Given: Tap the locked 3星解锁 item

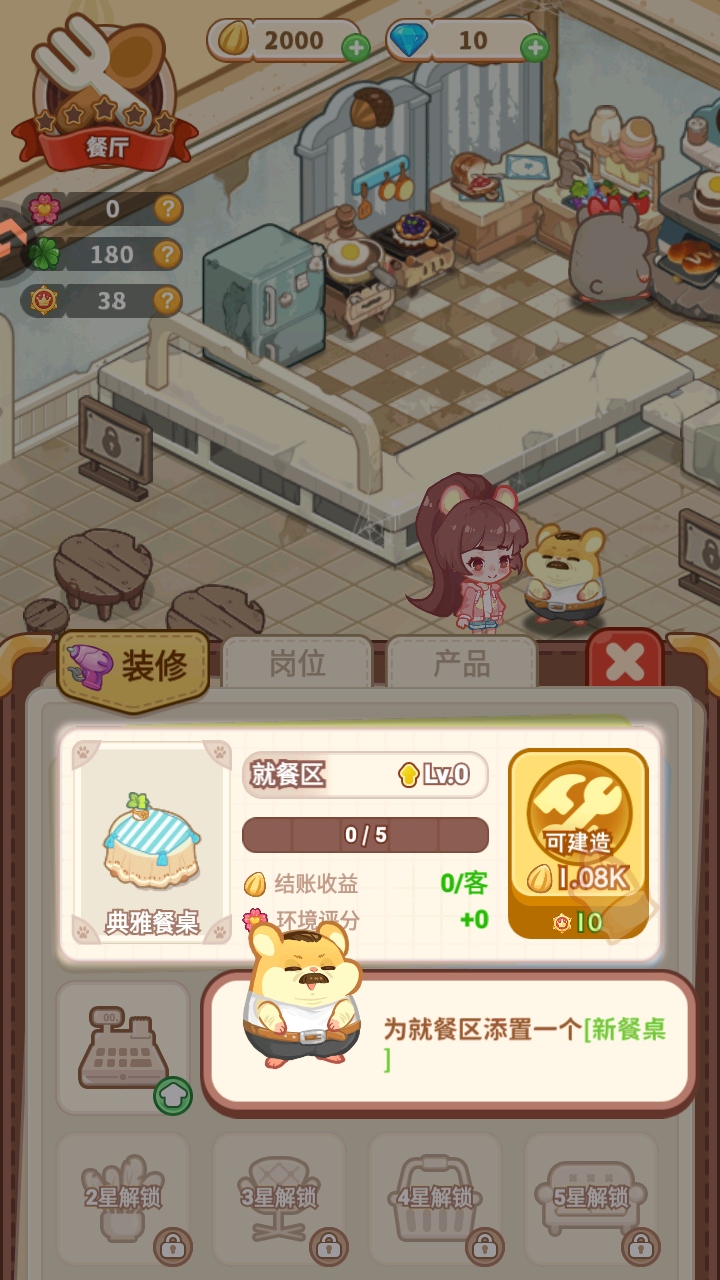Looking at the screenshot, I should [x=279, y=1197].
